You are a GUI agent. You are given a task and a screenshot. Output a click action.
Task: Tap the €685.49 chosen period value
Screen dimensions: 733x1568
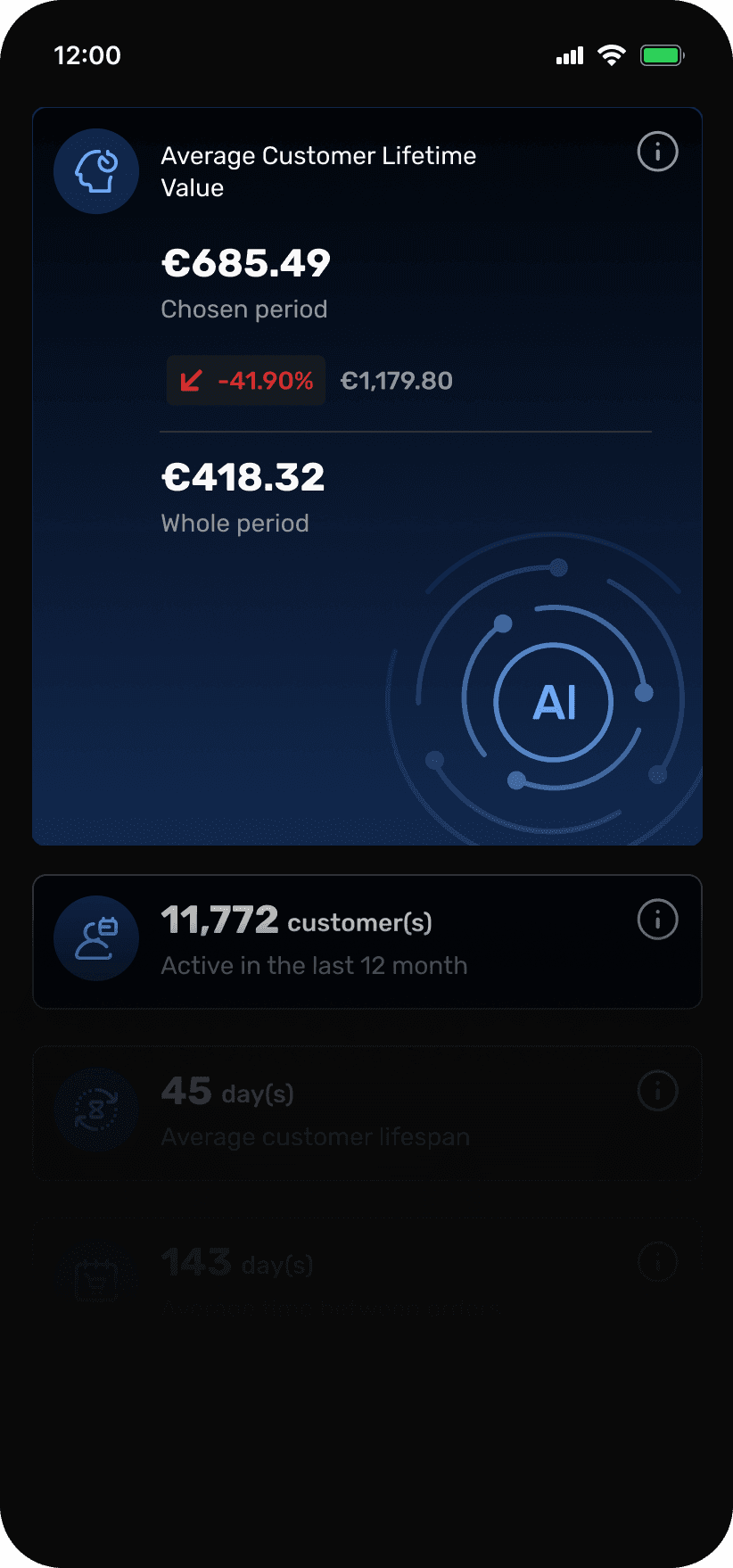coord(245,262)
